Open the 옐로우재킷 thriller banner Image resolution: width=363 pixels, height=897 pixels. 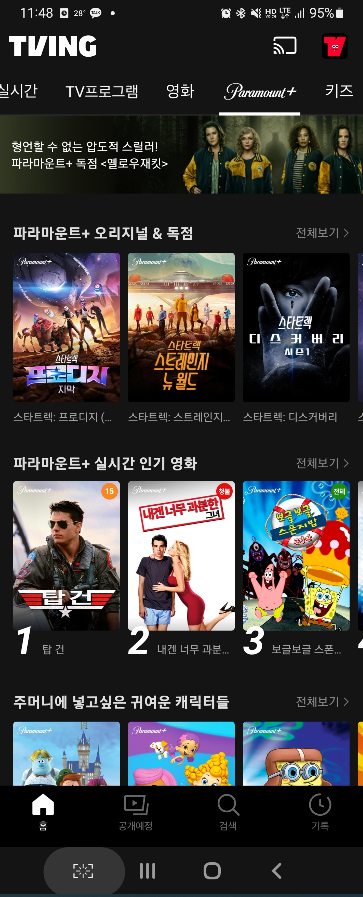pos(181,154)
